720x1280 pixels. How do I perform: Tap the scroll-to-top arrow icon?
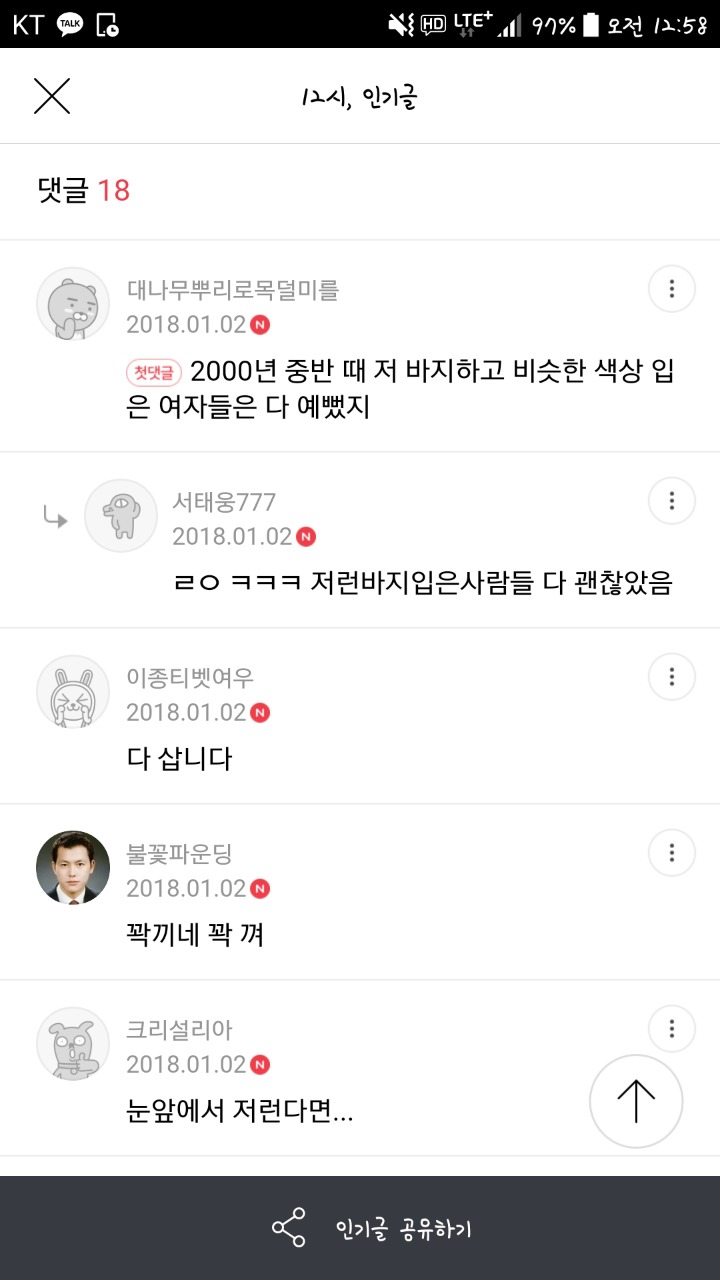point(635,1100)
